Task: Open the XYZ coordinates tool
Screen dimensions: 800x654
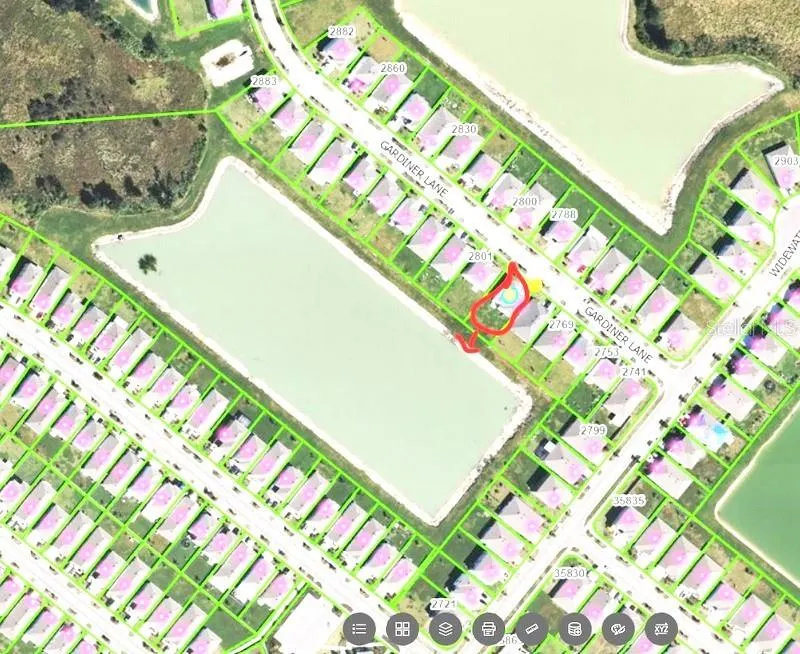Action: tap(661, 629)
